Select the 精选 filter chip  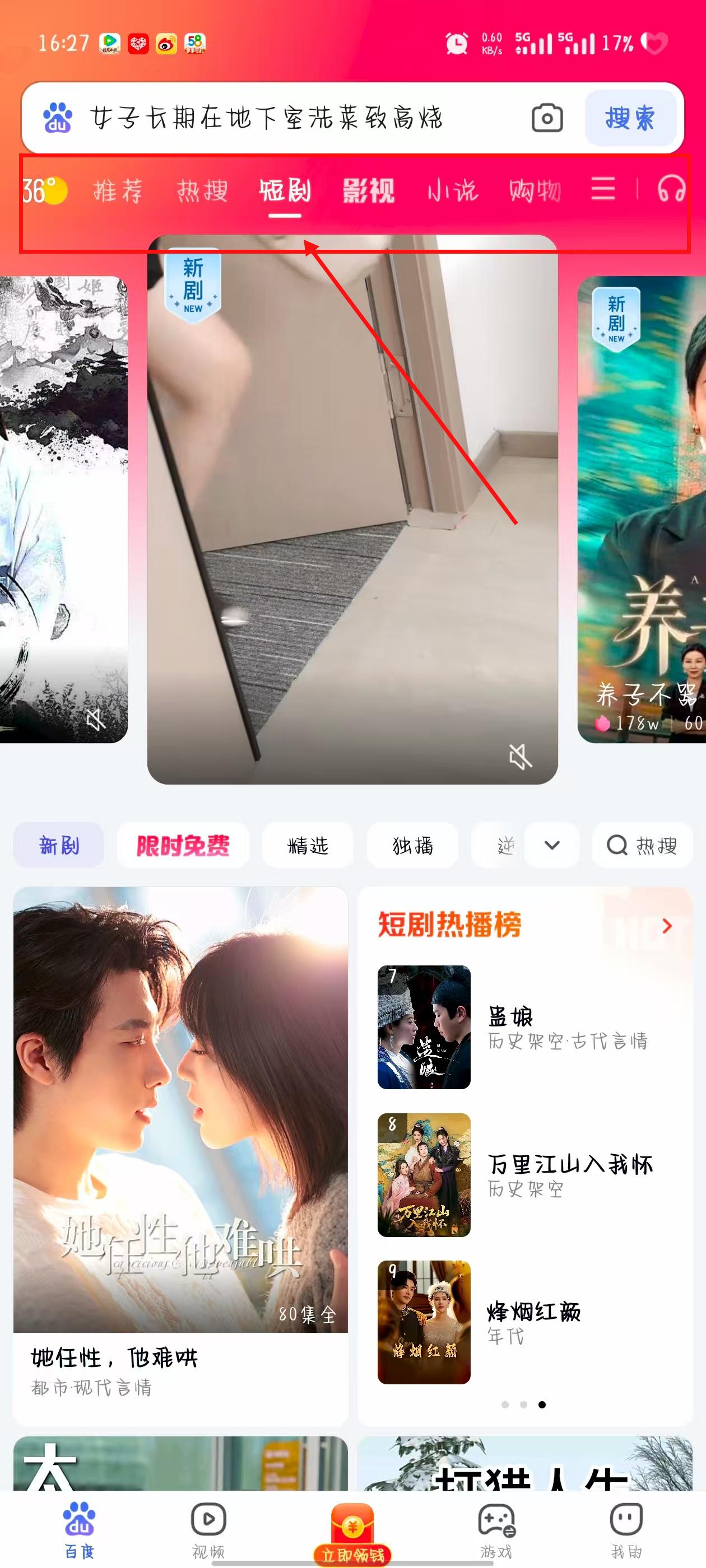coord(308,846)
